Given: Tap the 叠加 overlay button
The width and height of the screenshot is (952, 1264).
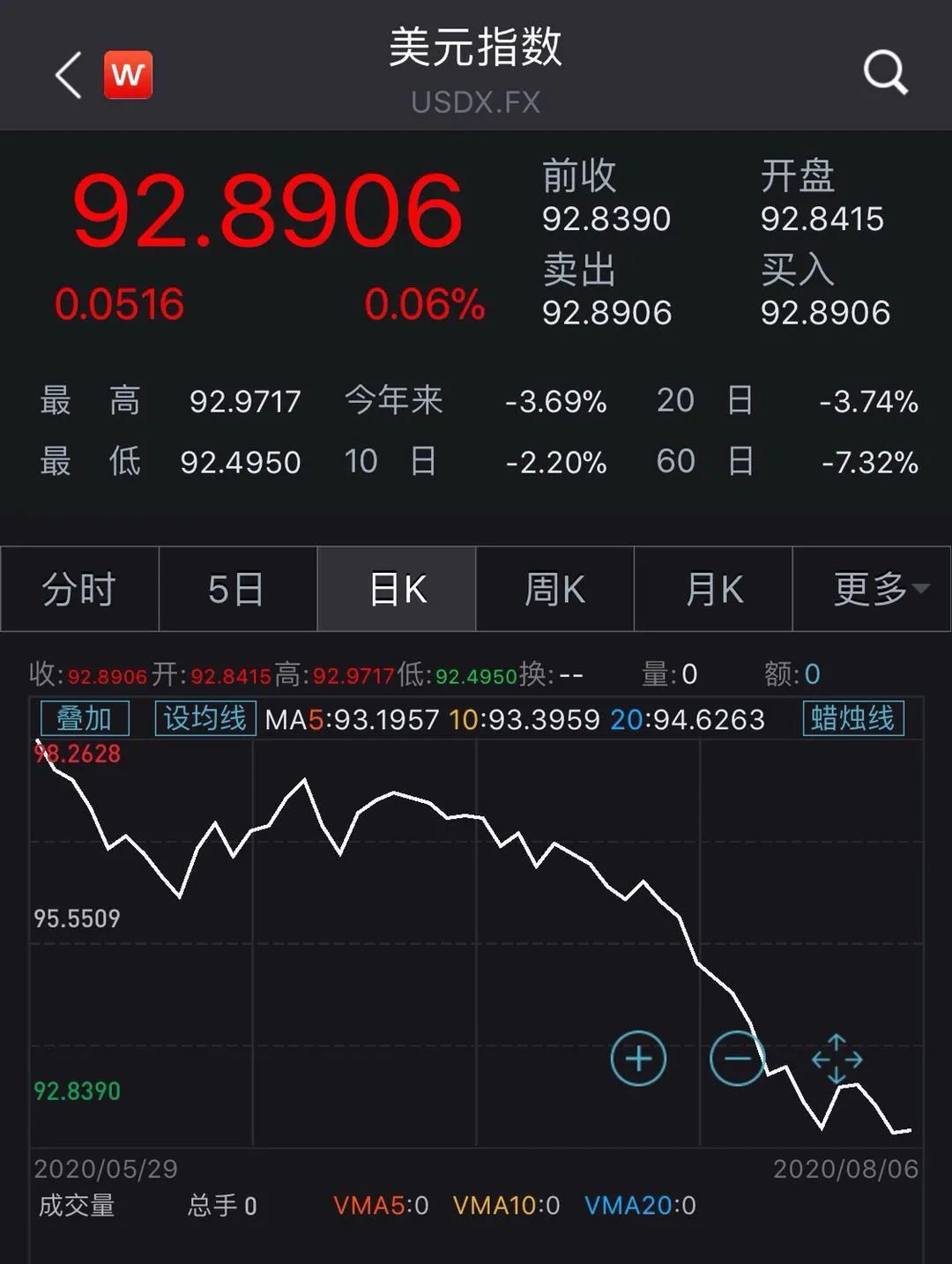Looking at the screenshot, I should coord(85,718).
